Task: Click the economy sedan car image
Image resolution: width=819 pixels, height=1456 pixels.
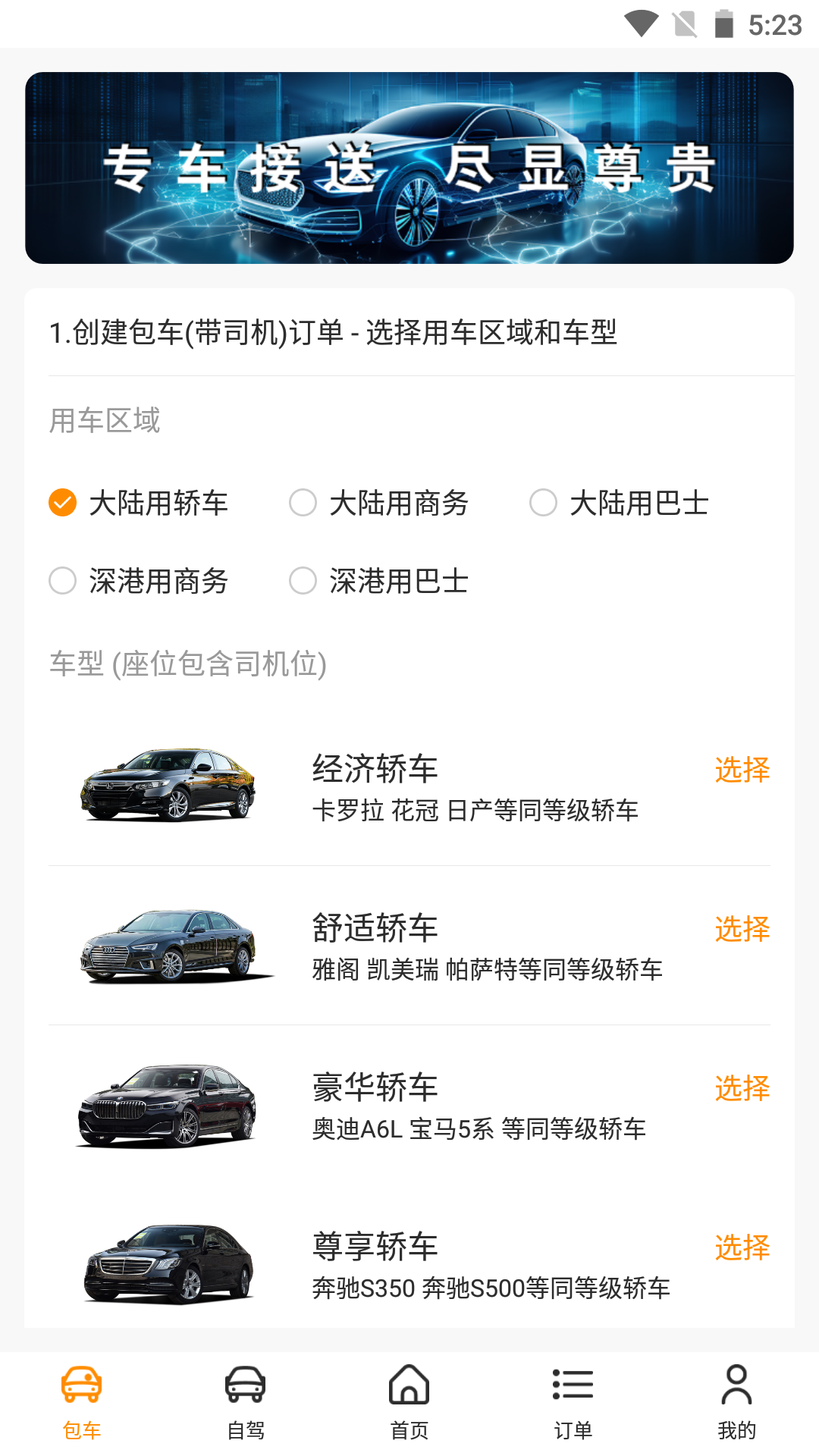Action: [170, 785]
